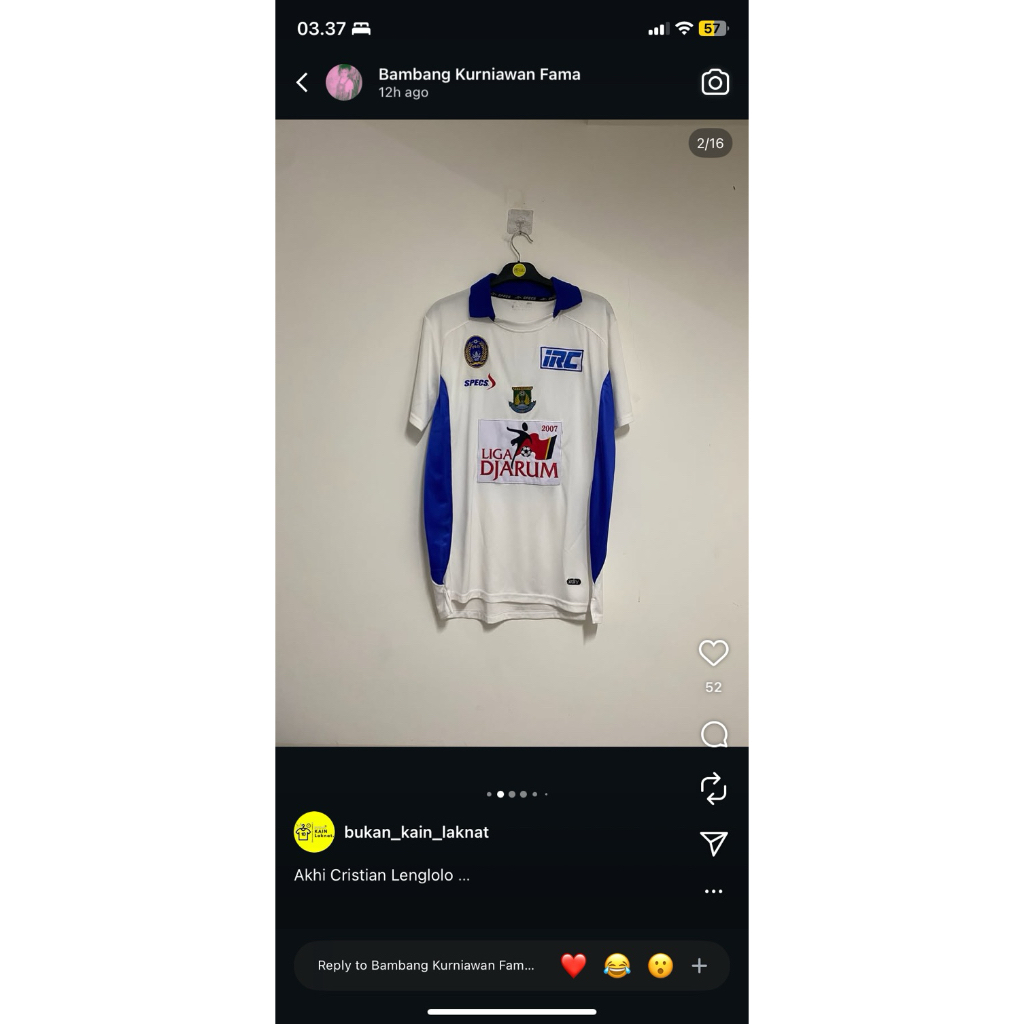Open more reactions with the plus icon
Image resolution: width=1024 pixels, height=1024 pixels.
[x=699, y=965]
